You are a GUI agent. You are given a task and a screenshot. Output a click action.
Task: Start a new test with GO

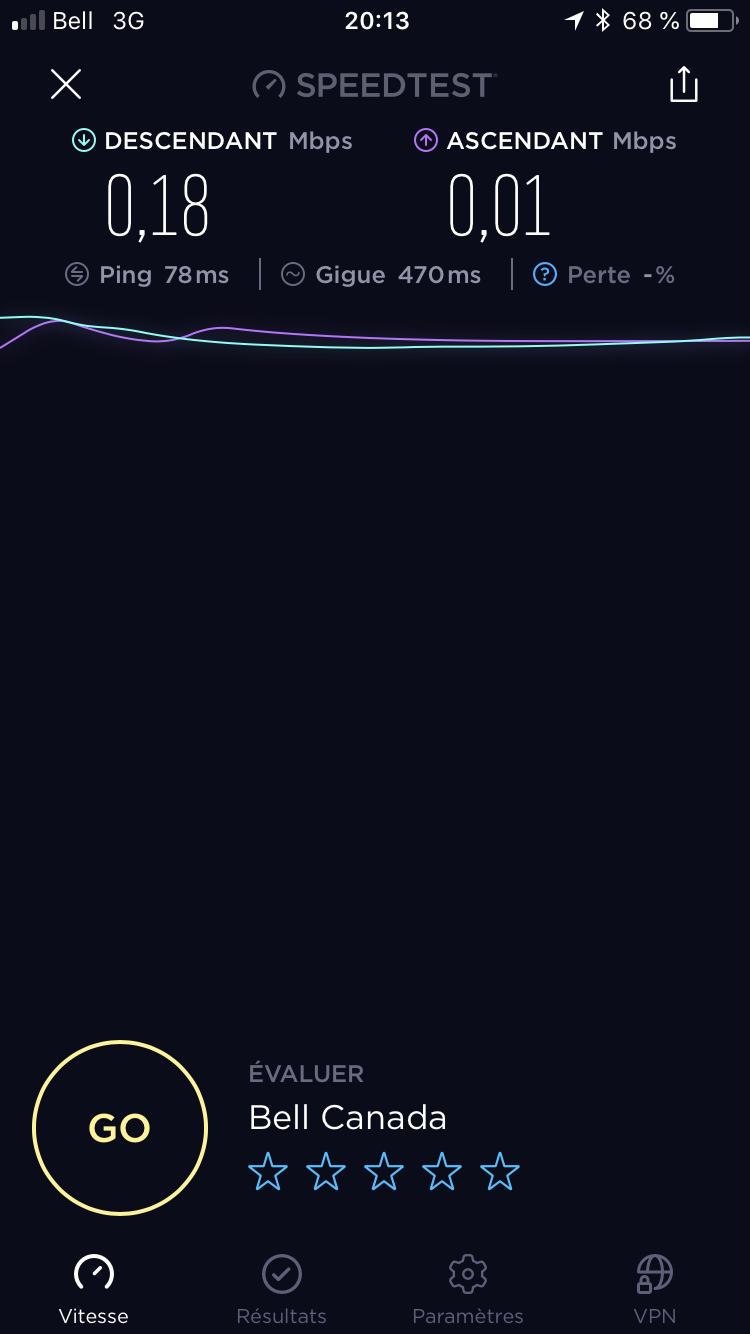click(120, 1128)
